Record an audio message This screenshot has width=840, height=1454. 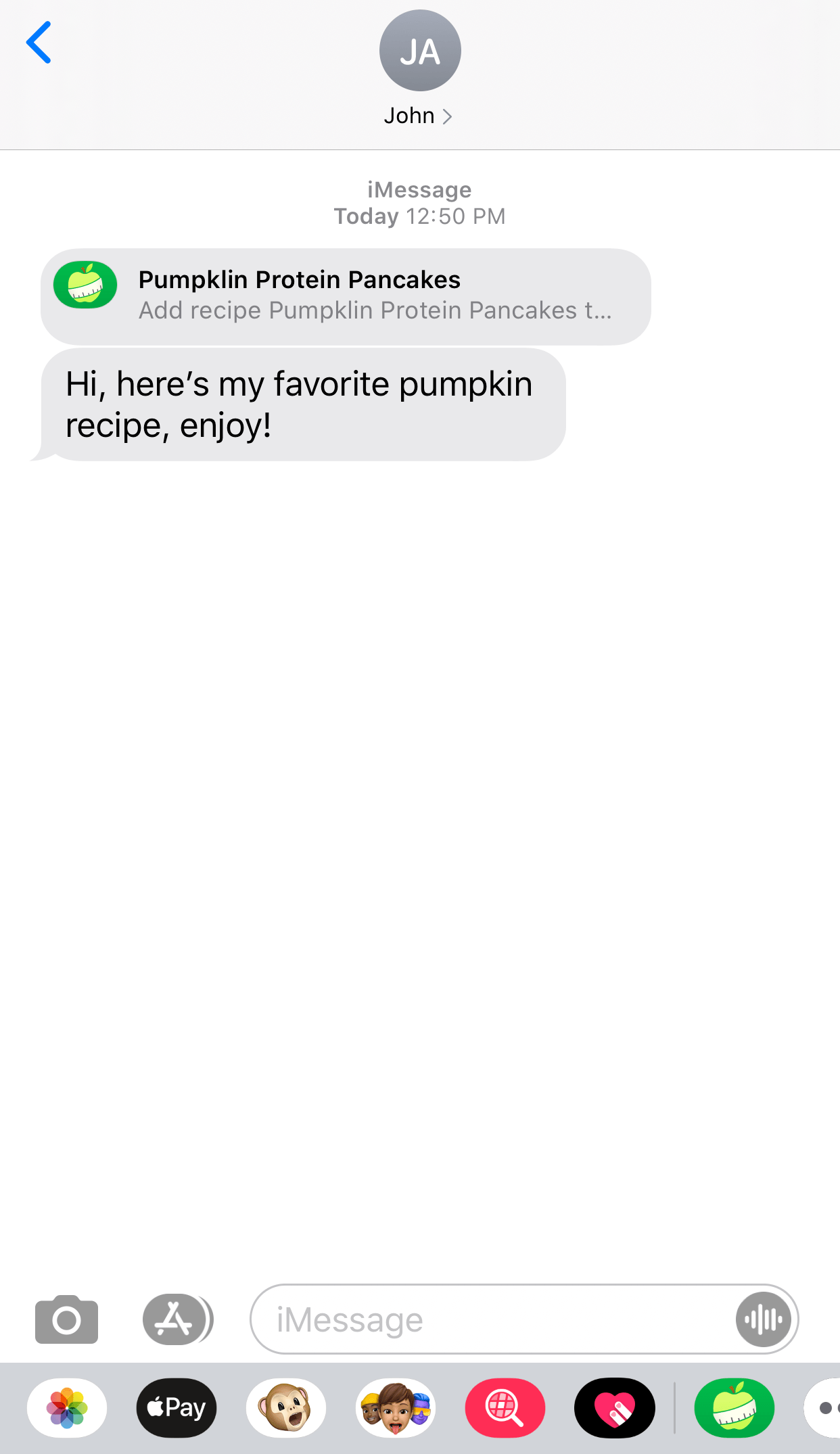[x=763, y=1319]
